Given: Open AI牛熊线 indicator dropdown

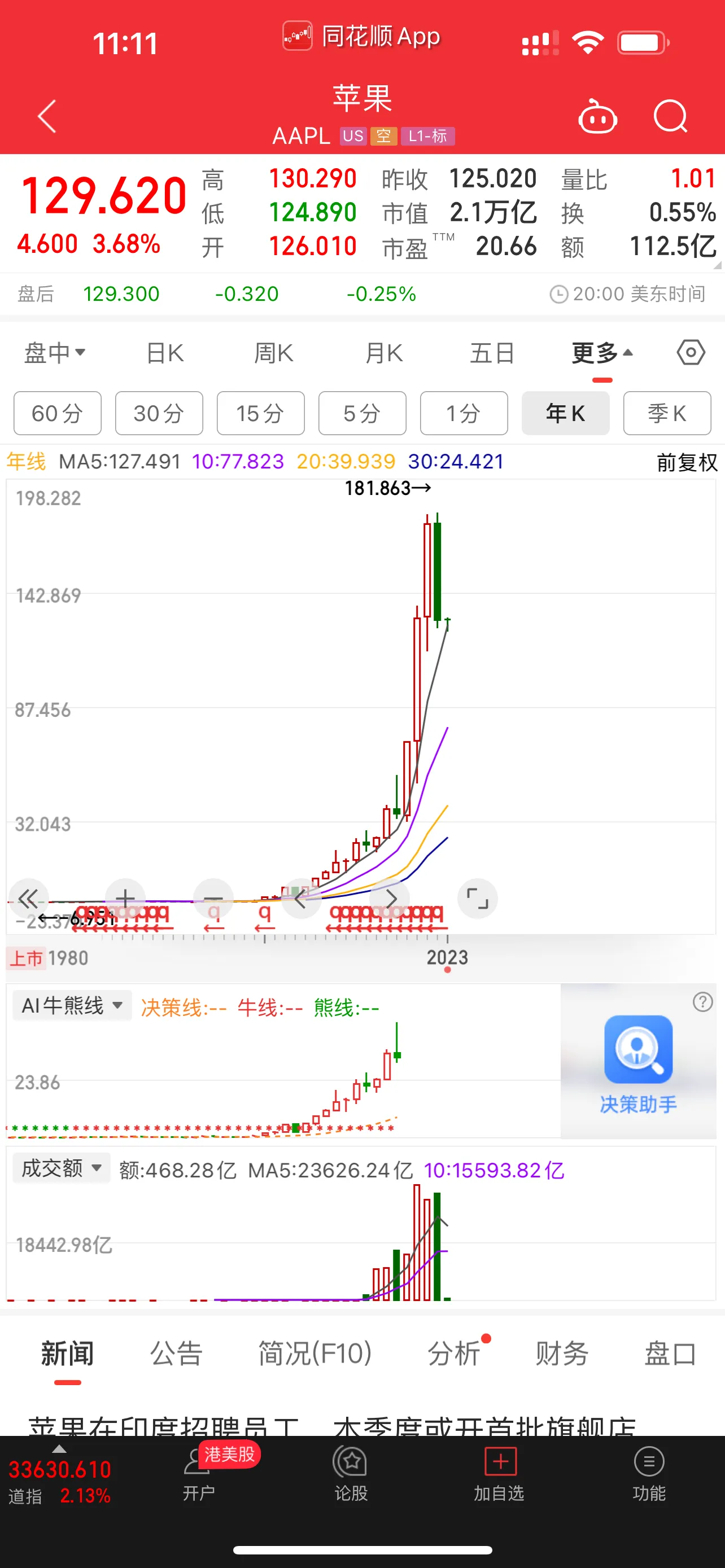Looking at the screenshot, I should [72, 1005].
